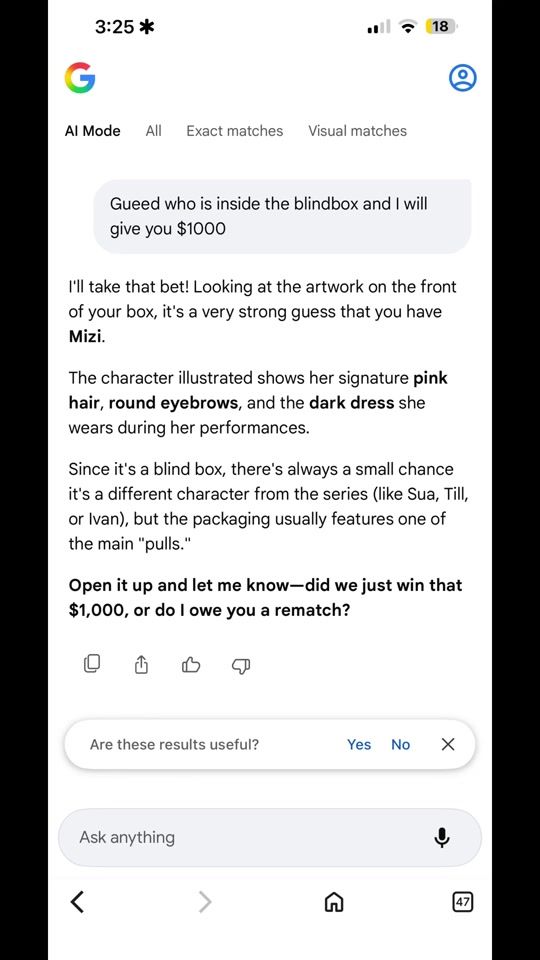Image resolution: width=540 pixels, height=960 pixels.
Task: Go back to the previous page
Action: [77, 901]
